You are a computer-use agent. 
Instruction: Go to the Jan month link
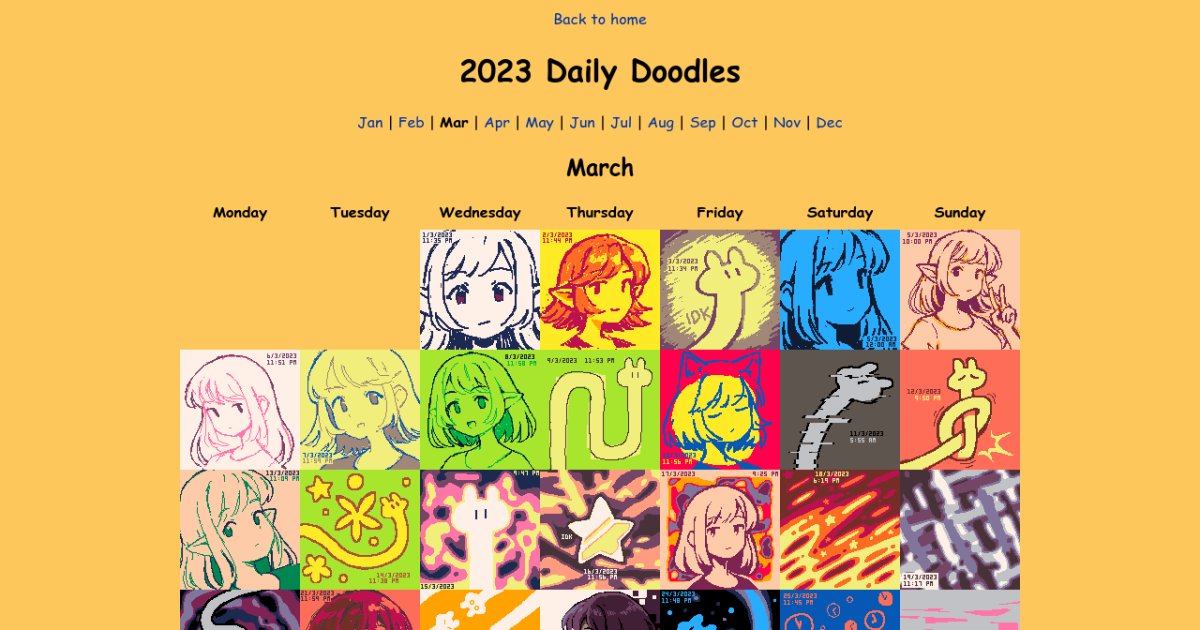coord(370,122)
